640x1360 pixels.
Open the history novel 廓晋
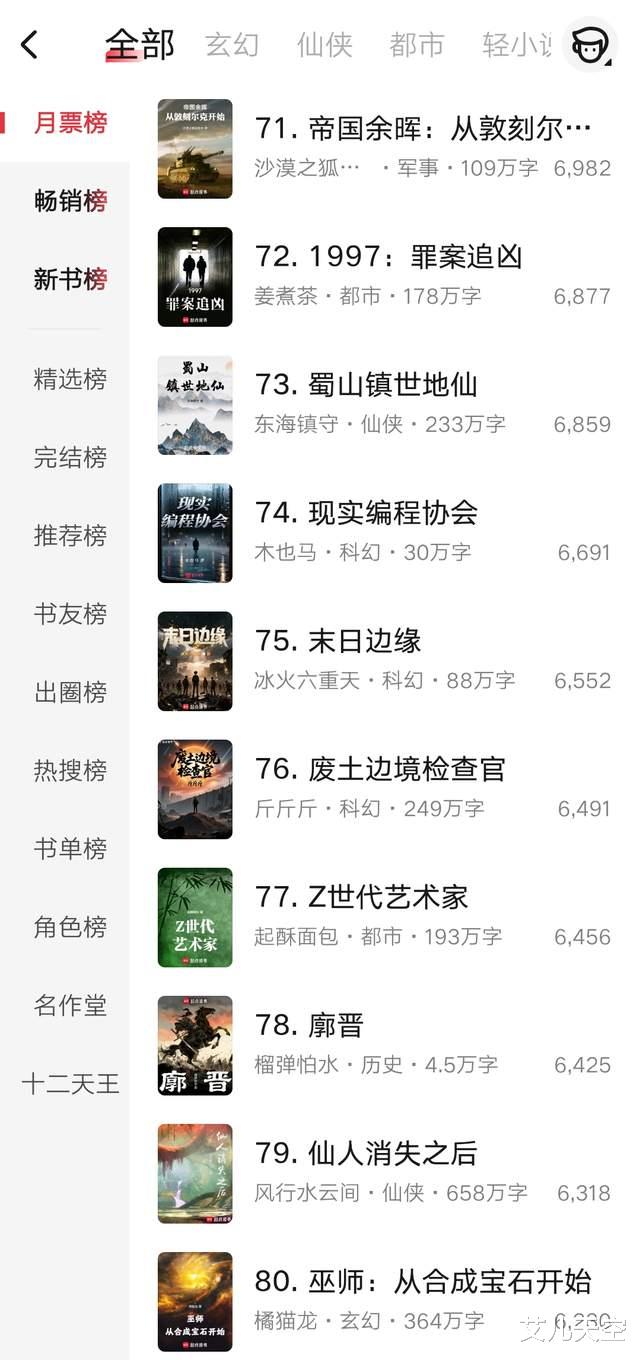click(x=309, y=1025)
